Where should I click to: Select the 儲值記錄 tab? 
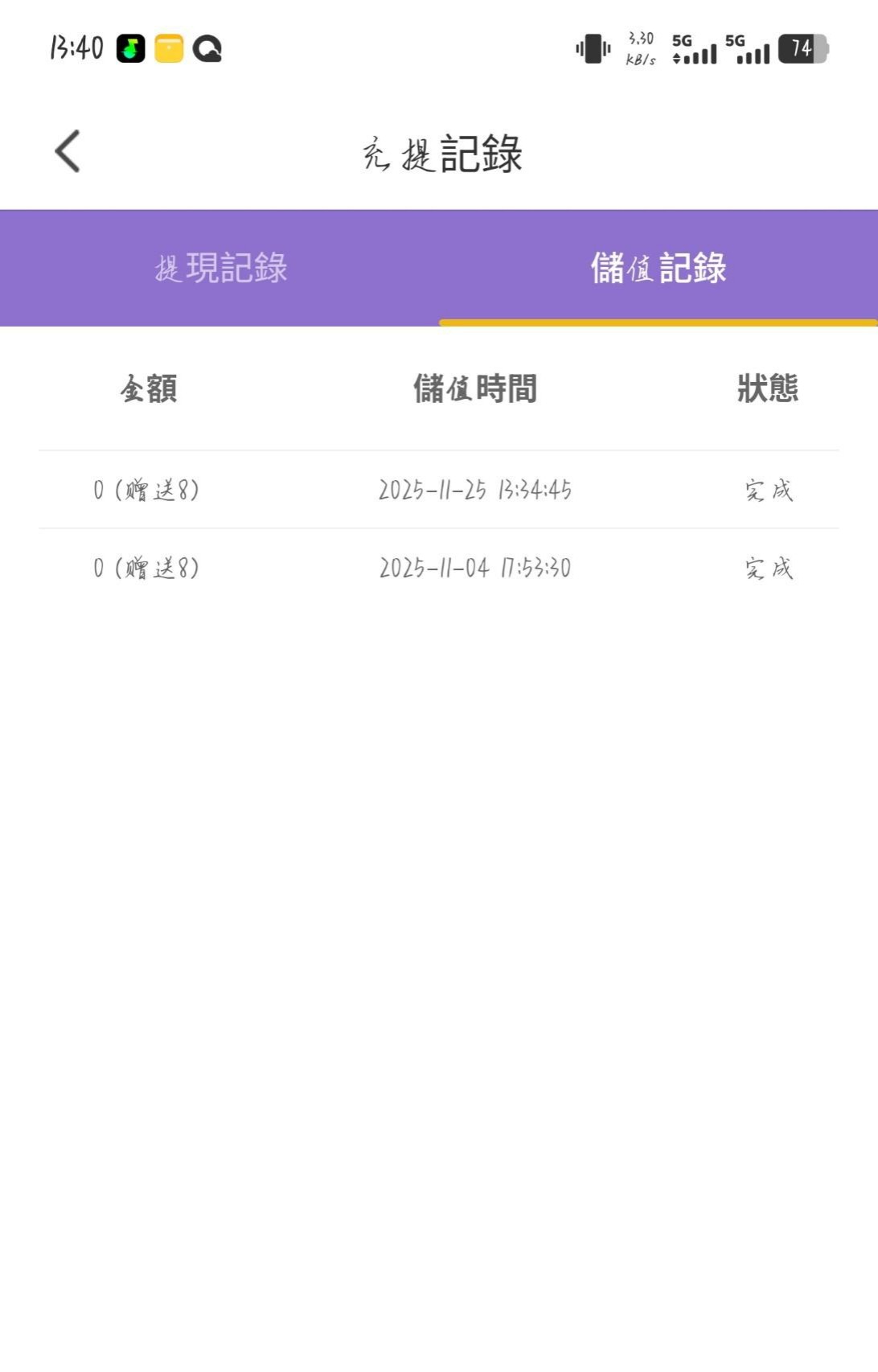658,269
